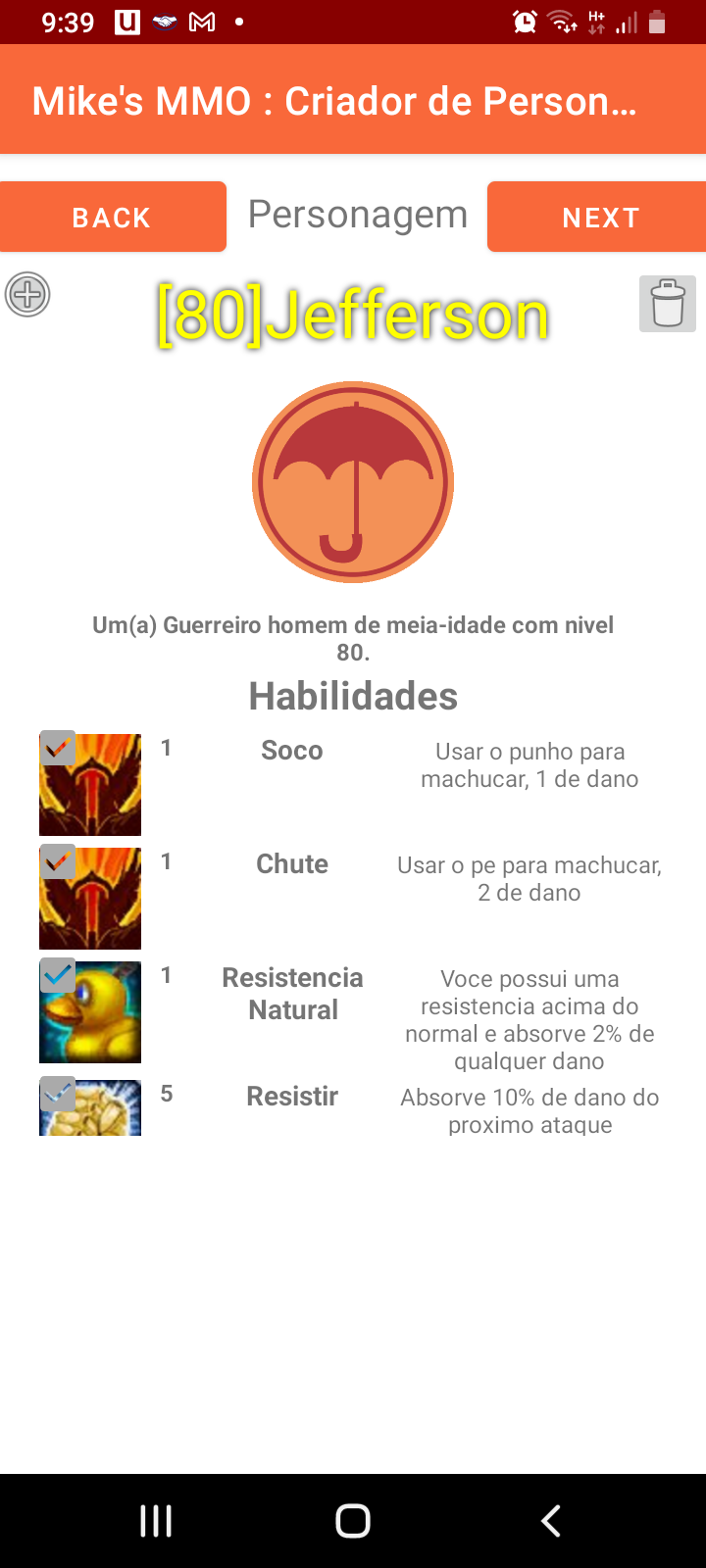Delete character with the trash icon

point(668,304)
